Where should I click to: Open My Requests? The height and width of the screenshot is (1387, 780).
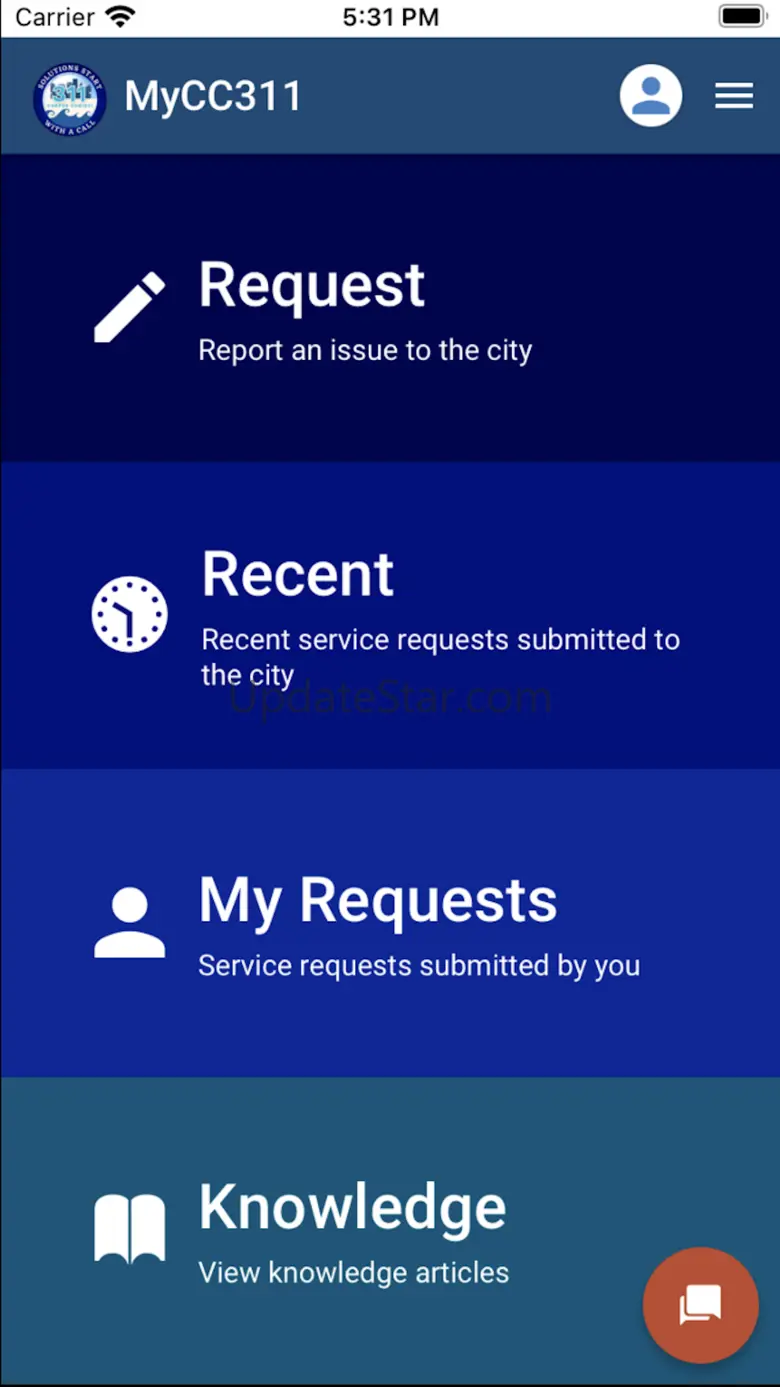click(390, 923)
